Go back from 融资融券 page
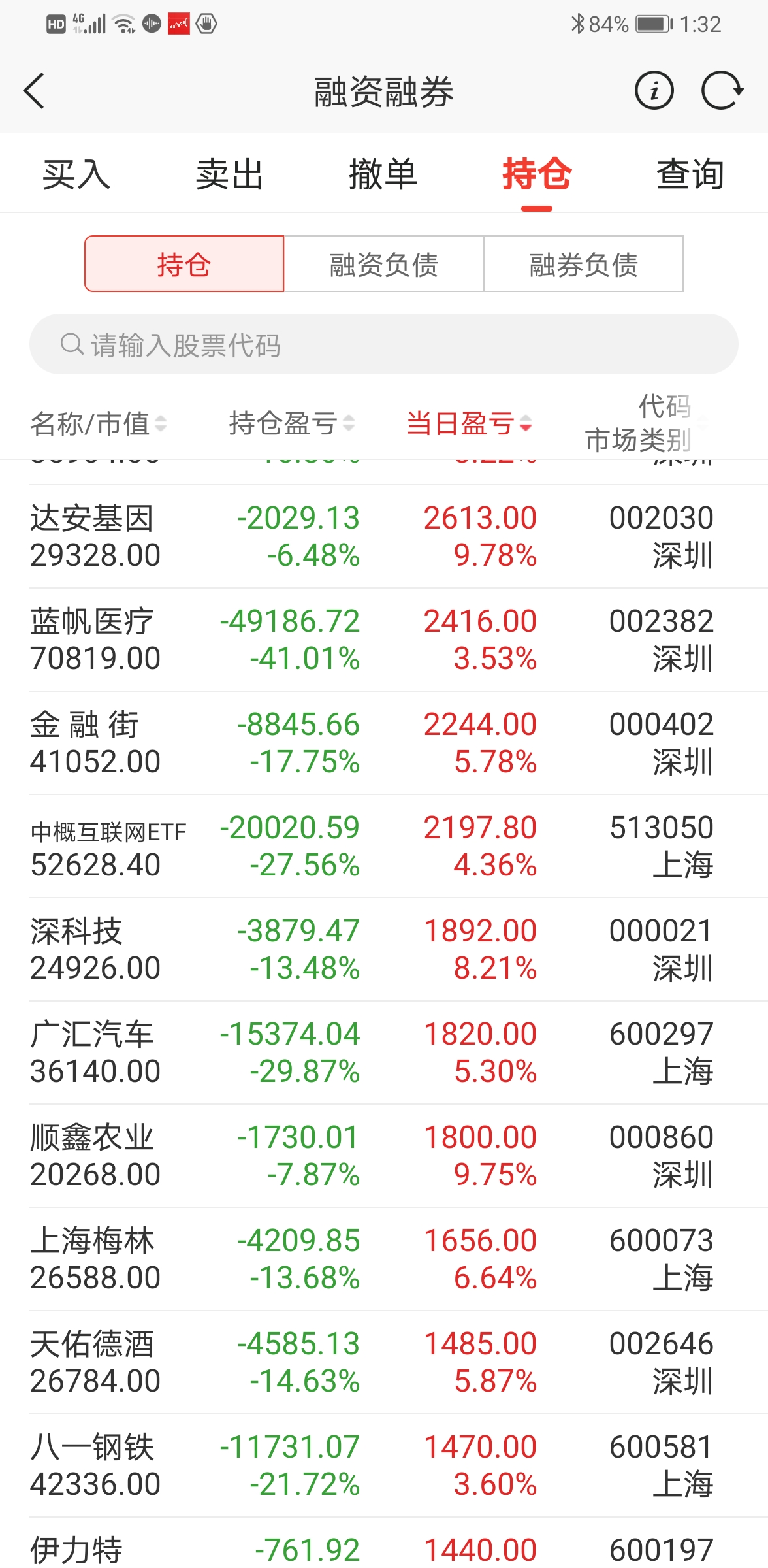The image size is (768, 1568). (x=34, y=91)
